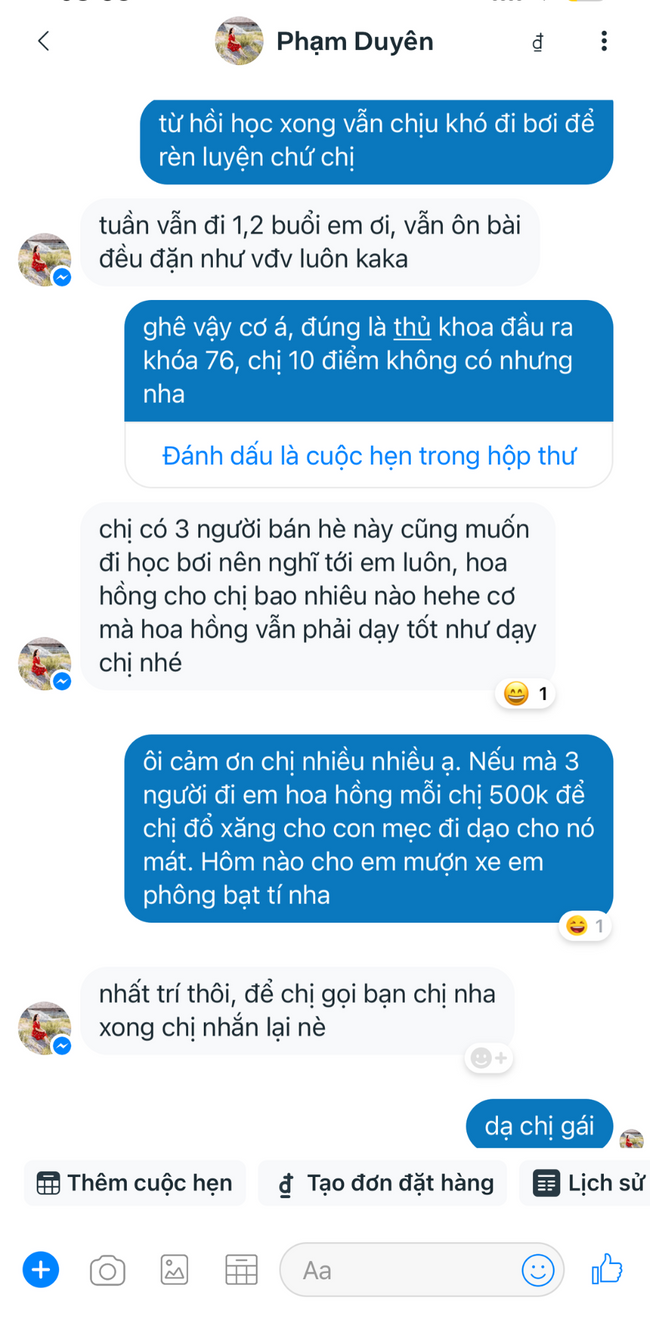The width and height of the screenshot is (650, 1333).
Task: Open the emoji picker in the message field
Action: click(538, 1270)
